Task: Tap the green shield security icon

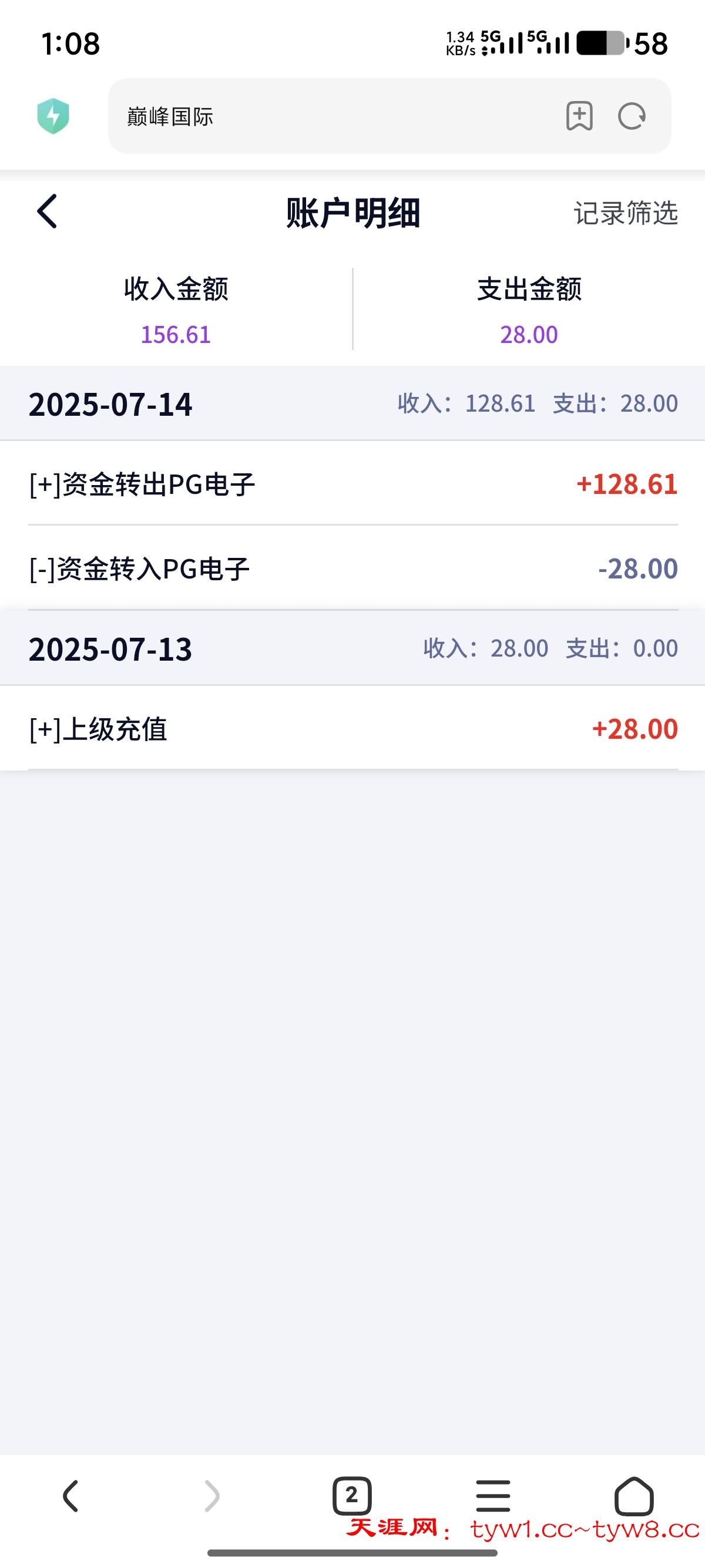Action: click(x=53, y=115)
